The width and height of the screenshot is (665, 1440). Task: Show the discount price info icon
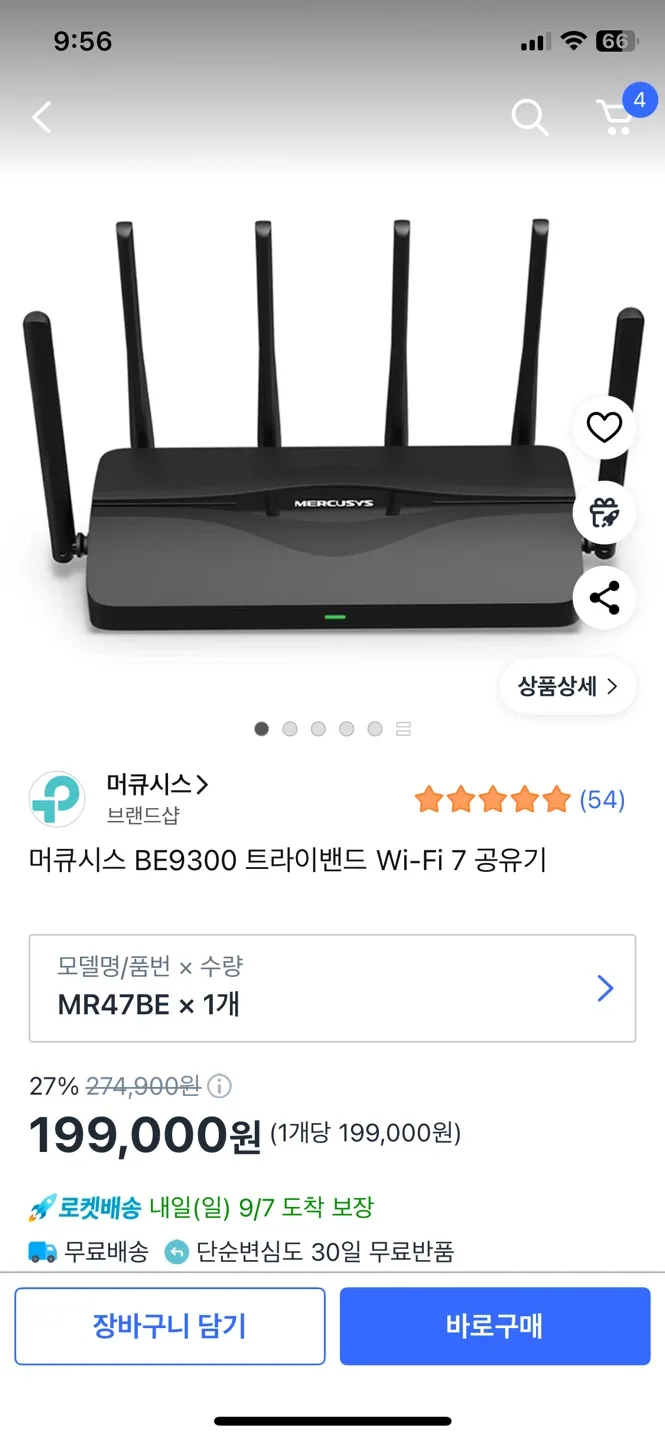(219, 1085)
